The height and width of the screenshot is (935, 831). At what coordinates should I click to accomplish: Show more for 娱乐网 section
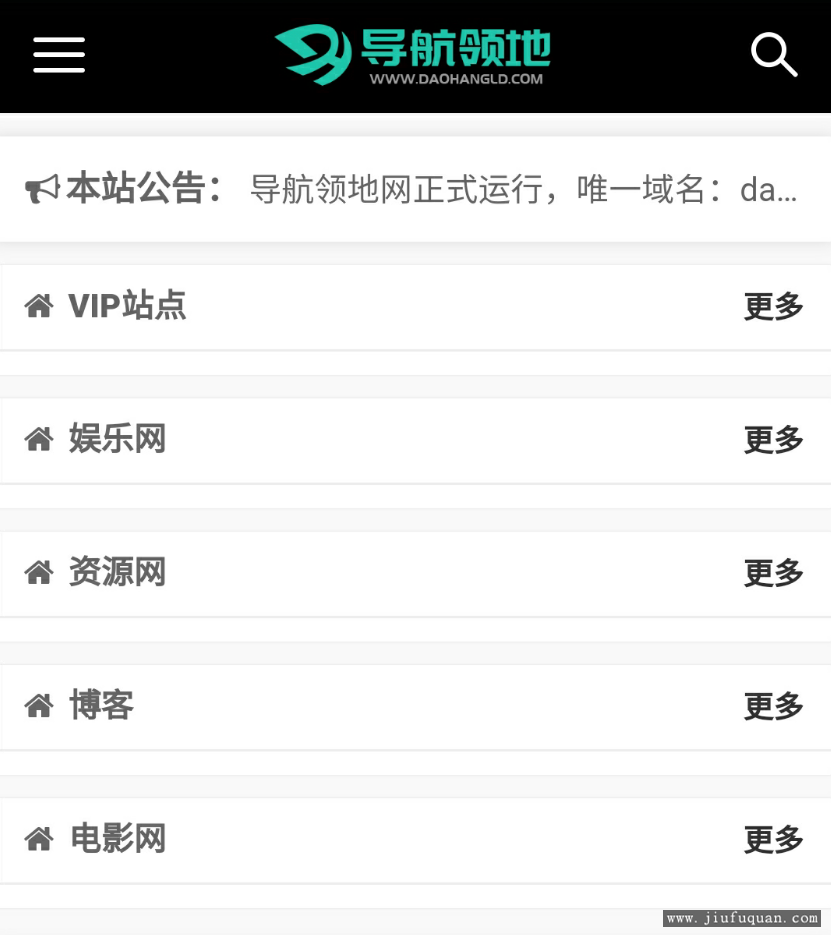point(773,440)
